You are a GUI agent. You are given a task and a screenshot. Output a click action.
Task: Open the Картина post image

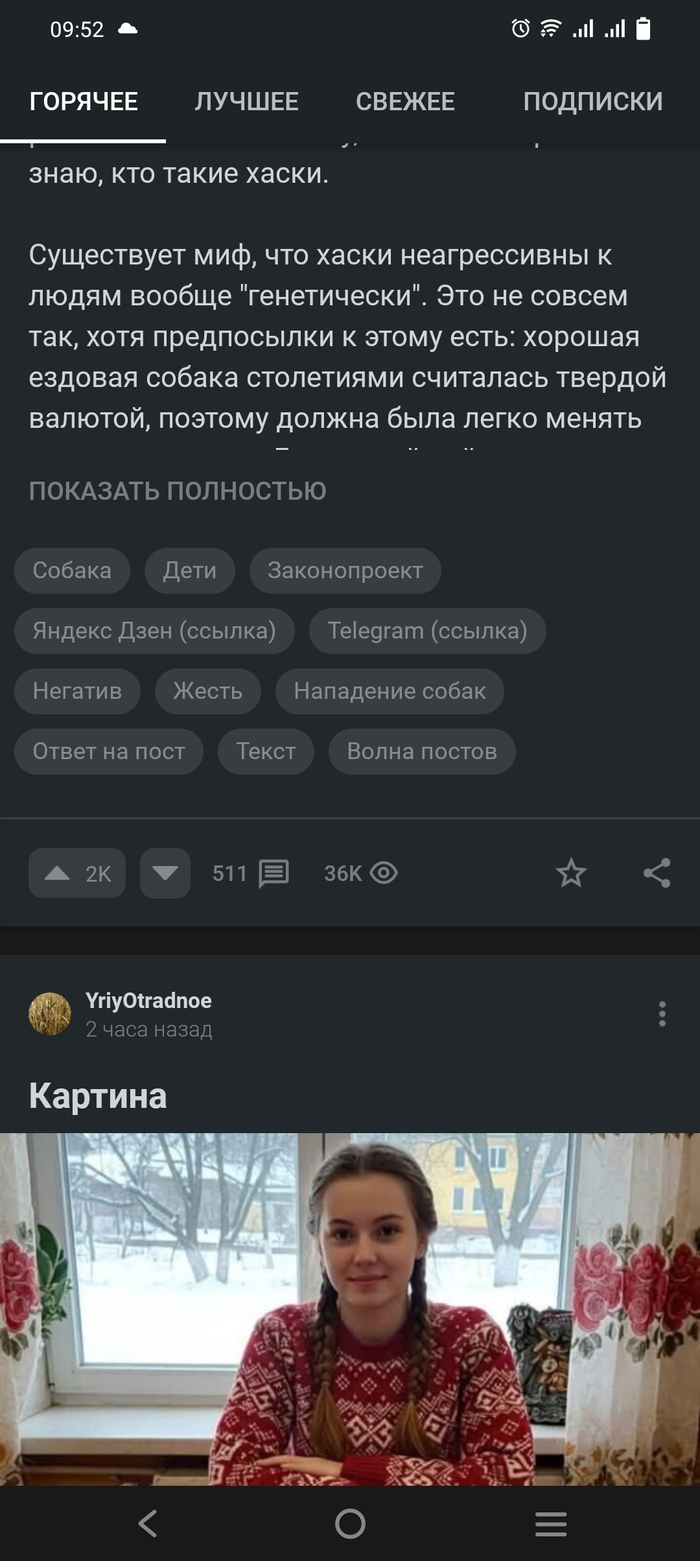[x=350, y=1308]
